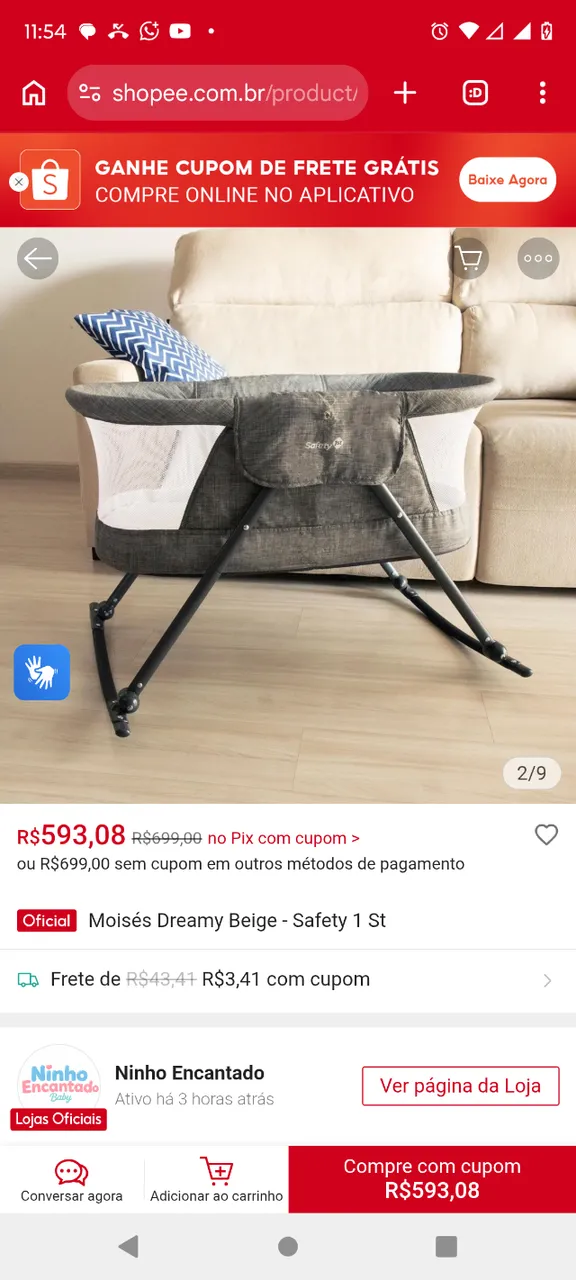Open the product's more options menu

[x=538, y=259]
